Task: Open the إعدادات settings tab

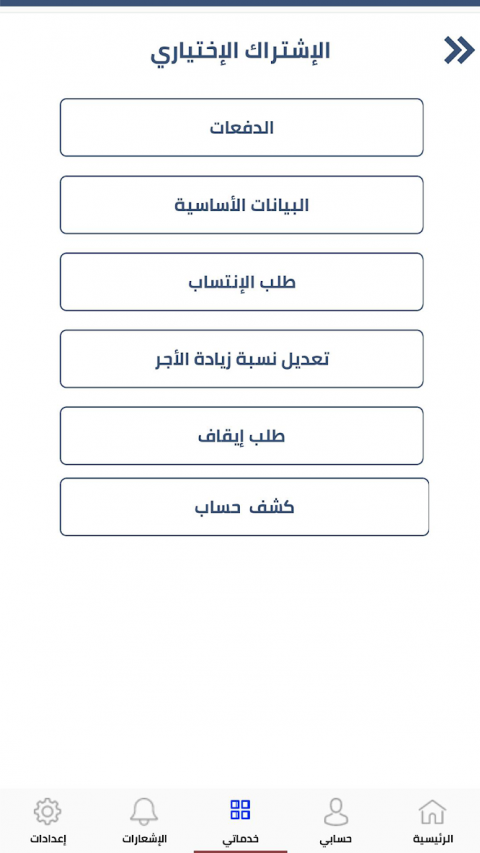Action: click(48, 821)
